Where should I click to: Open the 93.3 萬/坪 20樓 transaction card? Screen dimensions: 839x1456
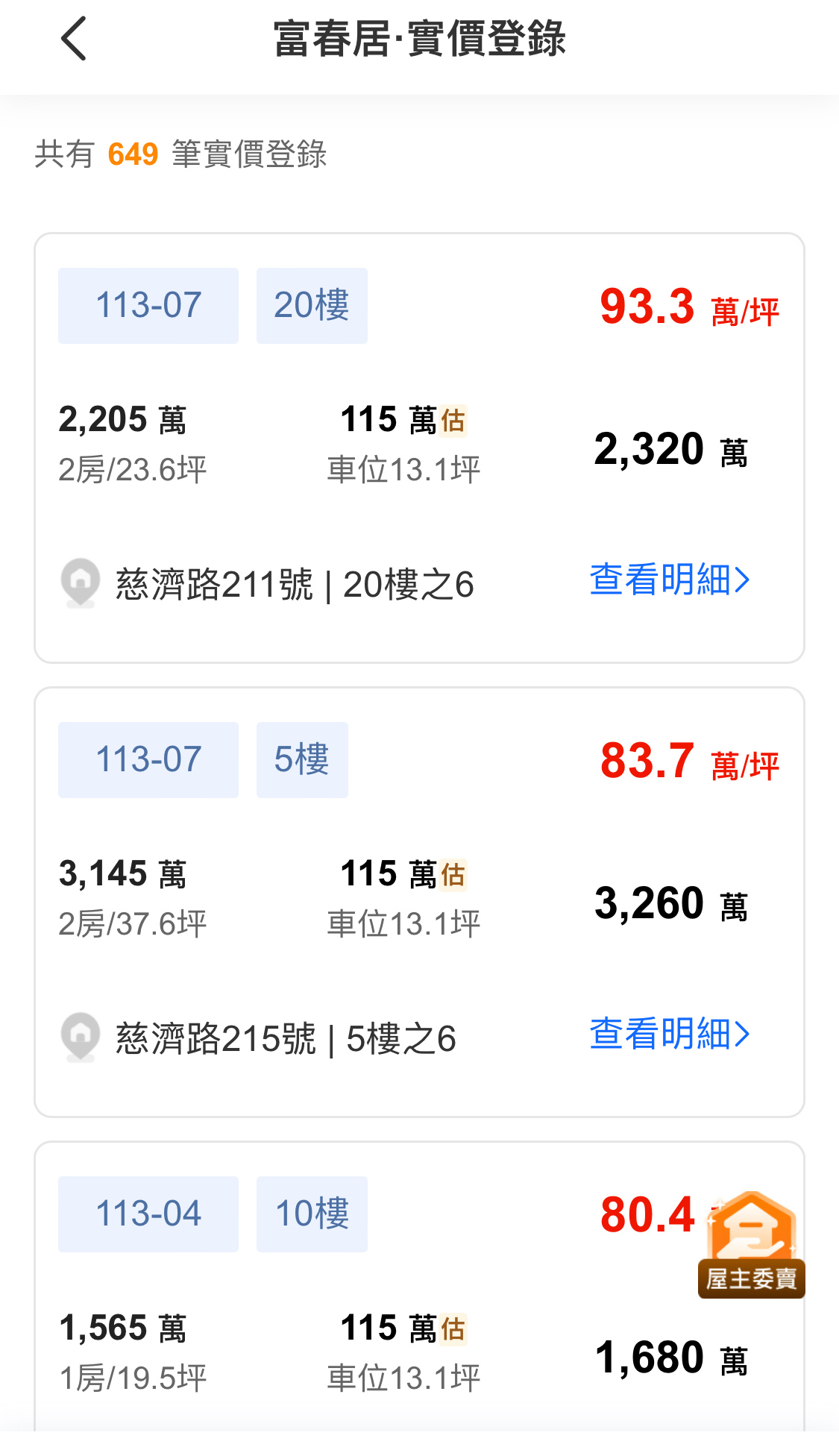419,448
